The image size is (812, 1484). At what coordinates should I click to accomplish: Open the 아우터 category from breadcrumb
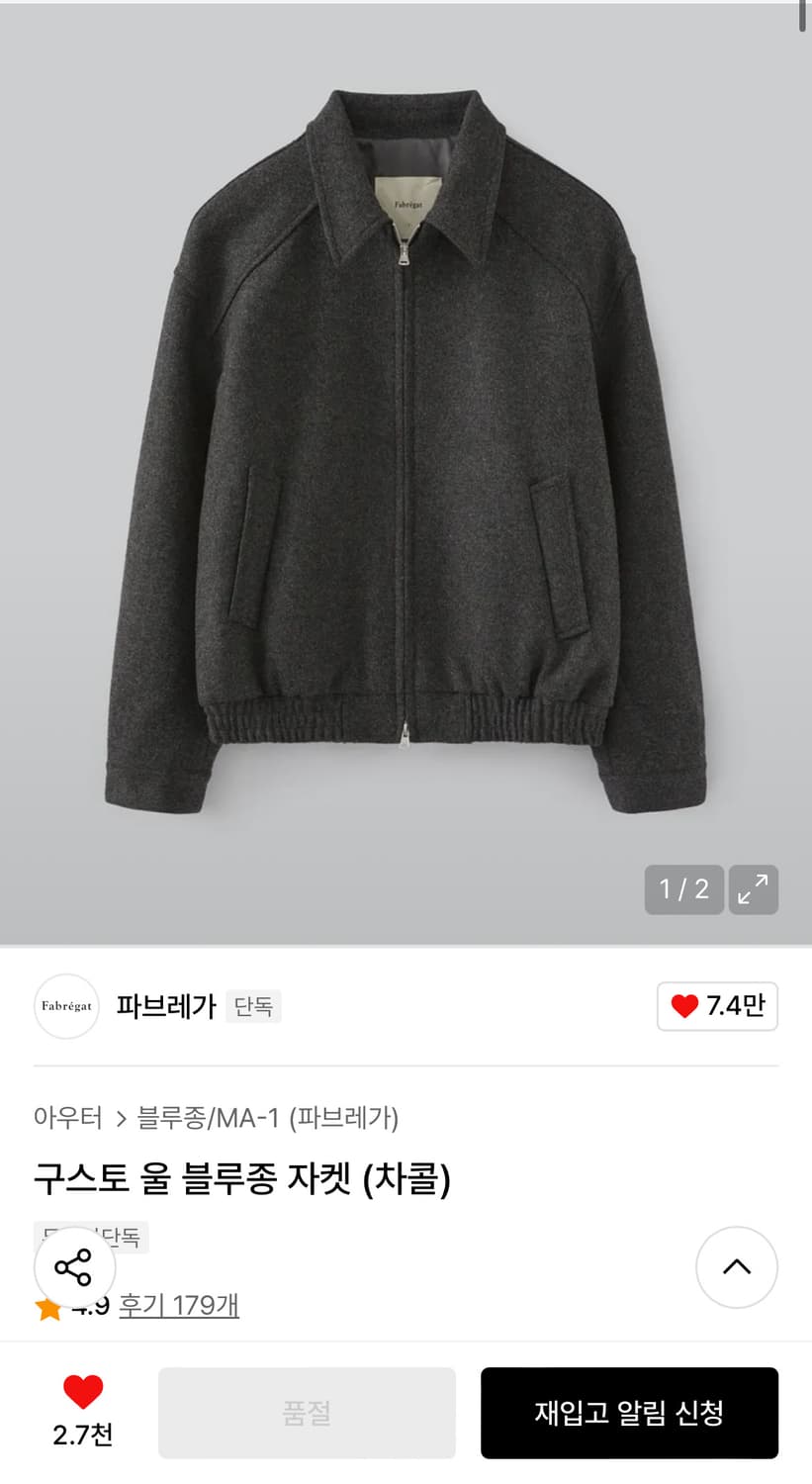(69, 1117)
